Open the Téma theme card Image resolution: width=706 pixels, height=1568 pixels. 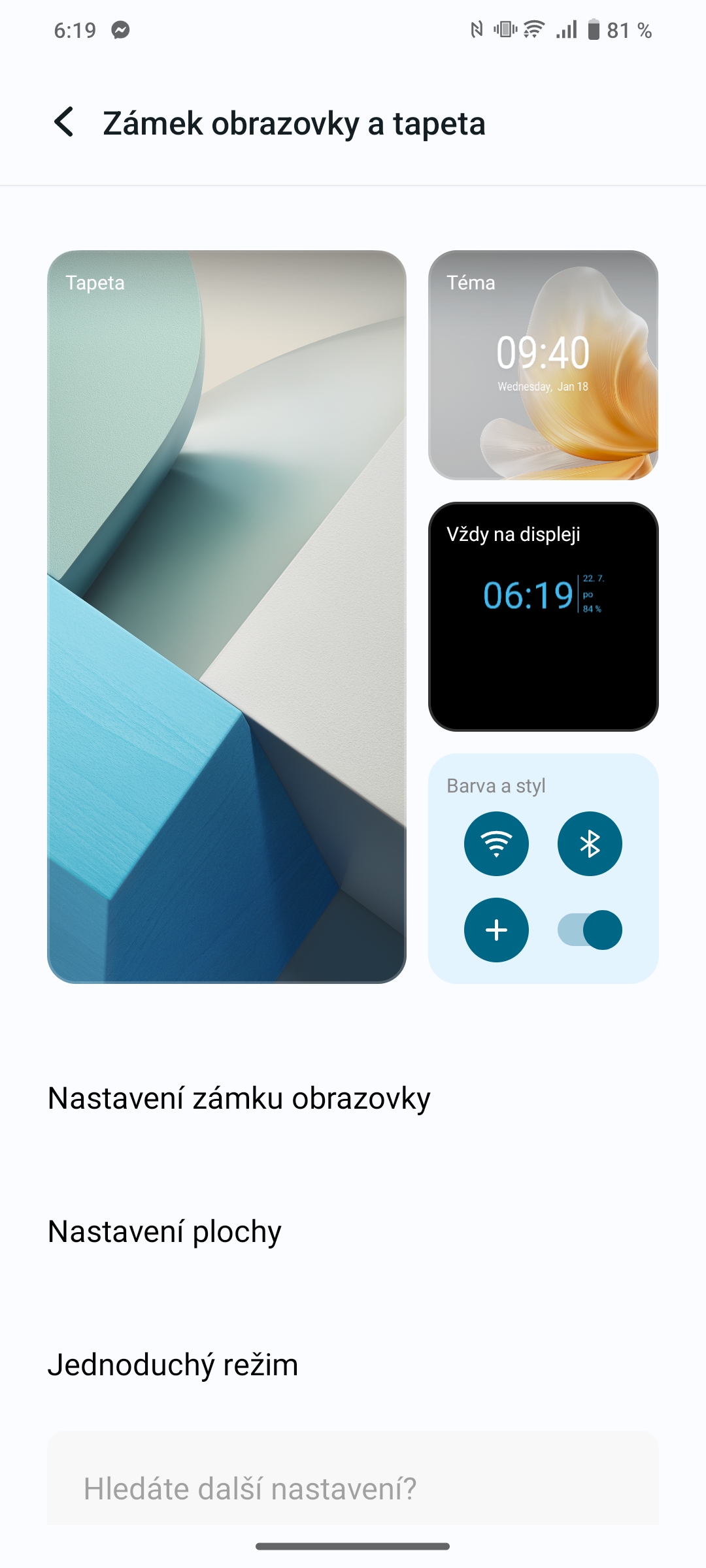coord(543,365)
